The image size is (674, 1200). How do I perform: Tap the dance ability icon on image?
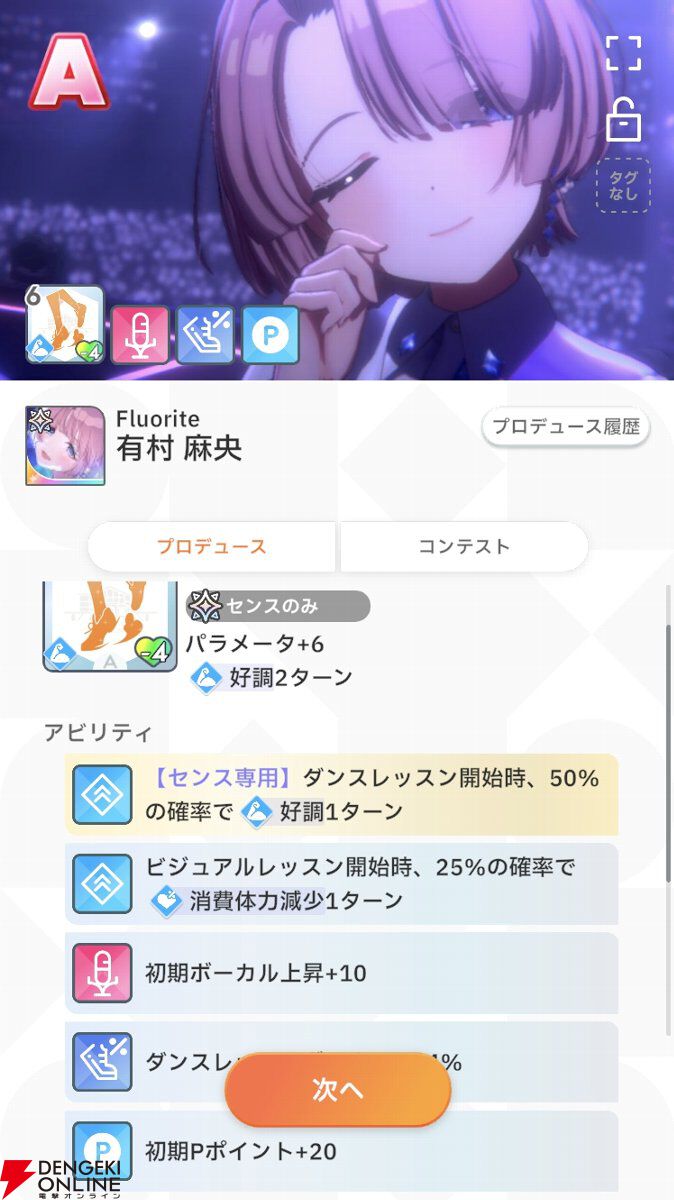pyautogui.click(x=205, y=334)
